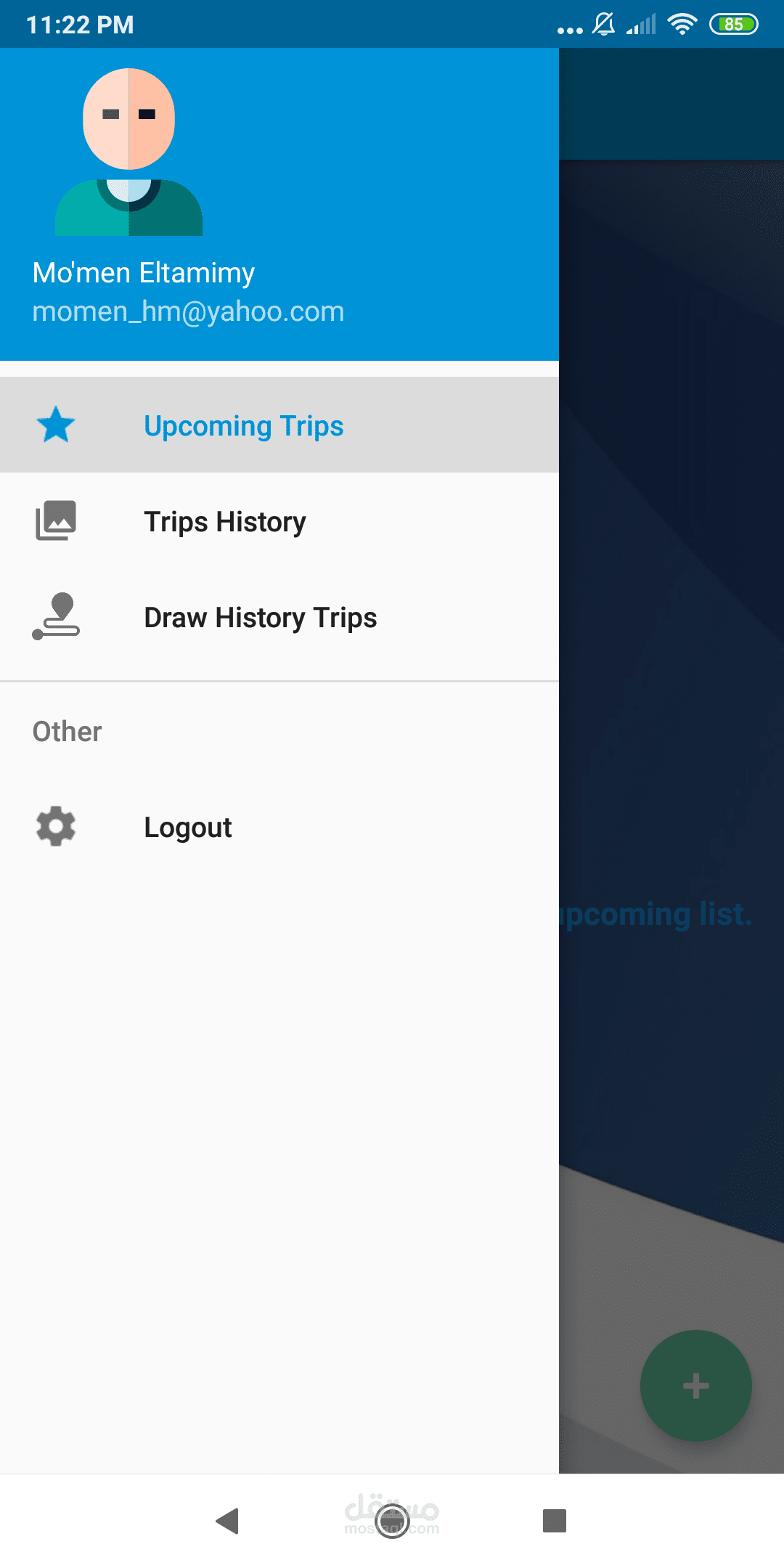The height and width of the screenshot is (1568, 784).
Task: Tap the green add trip button
Action: [695, 1385]
